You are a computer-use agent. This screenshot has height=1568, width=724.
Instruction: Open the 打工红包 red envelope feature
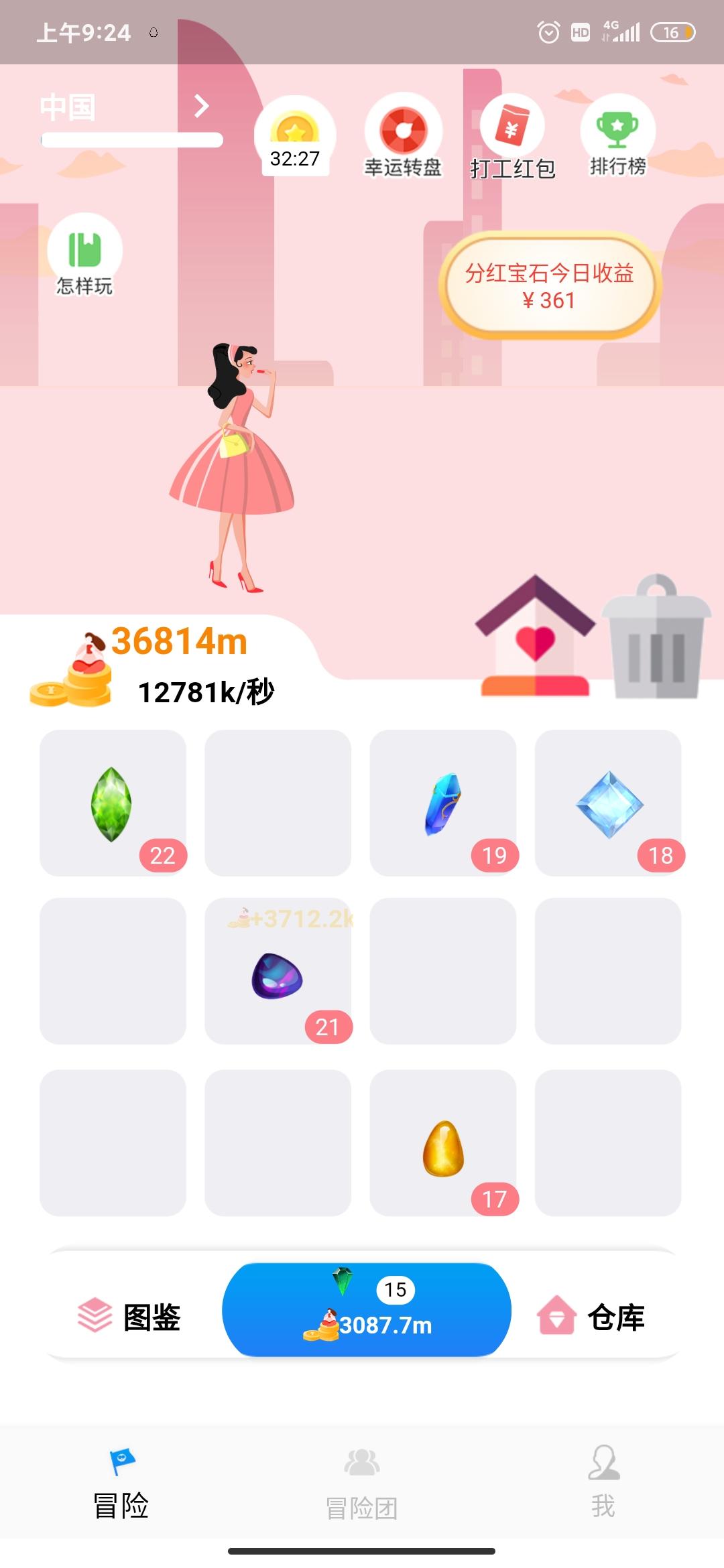pos(514,129)
